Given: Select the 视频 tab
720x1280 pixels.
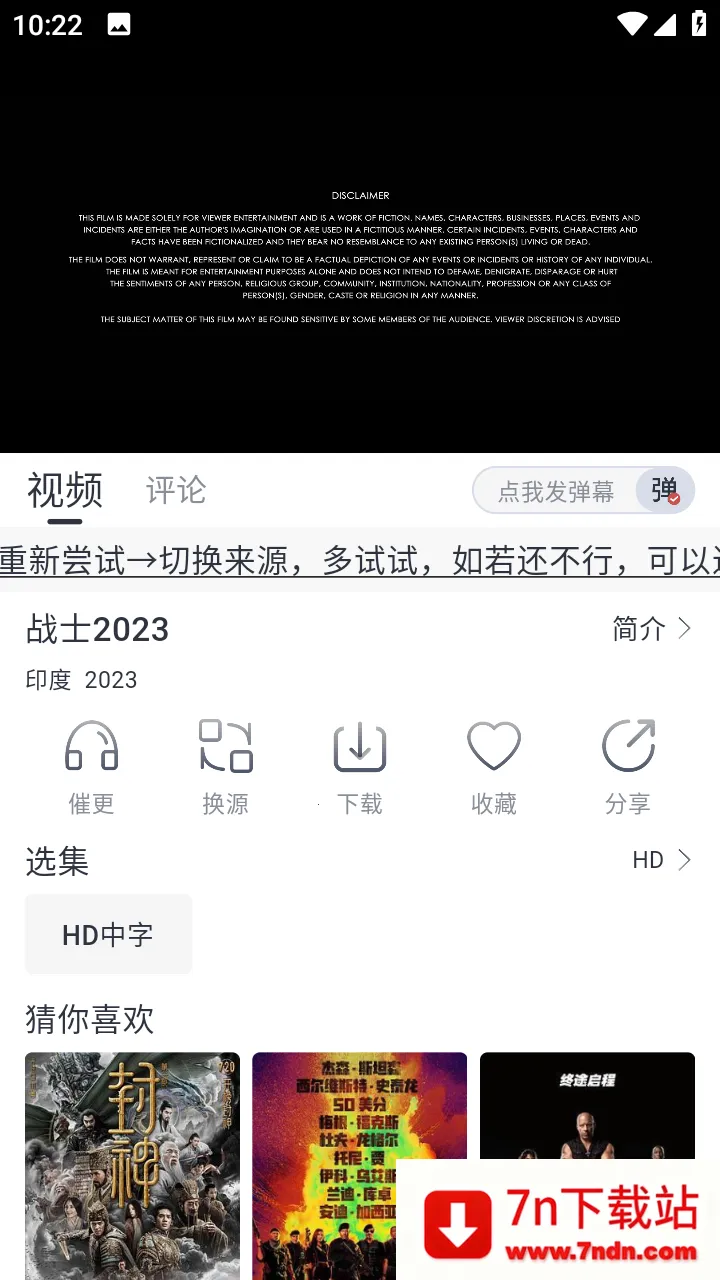Looking at the screenshot, I should [x=64, y=490].
